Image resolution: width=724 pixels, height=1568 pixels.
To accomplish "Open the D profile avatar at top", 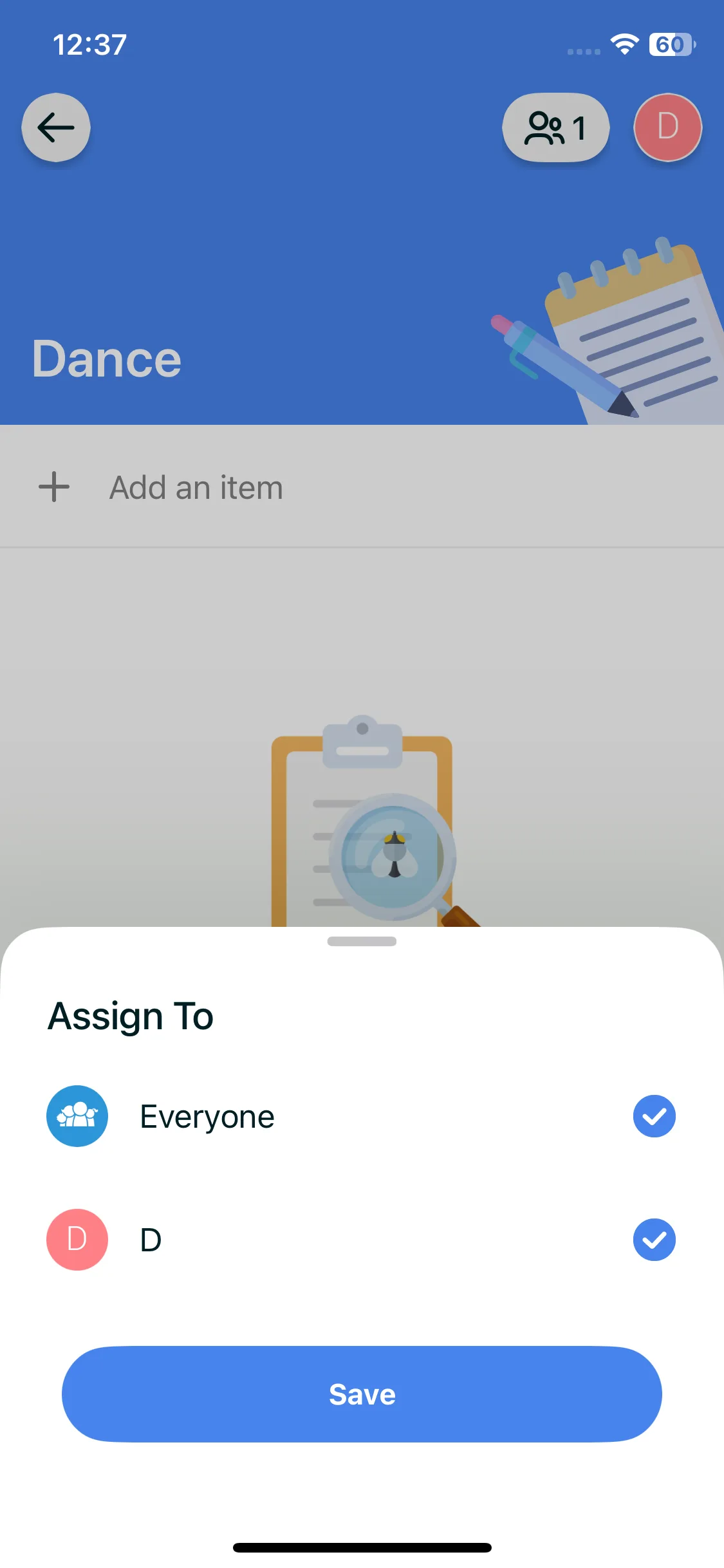I will click(x=667, y=127).
